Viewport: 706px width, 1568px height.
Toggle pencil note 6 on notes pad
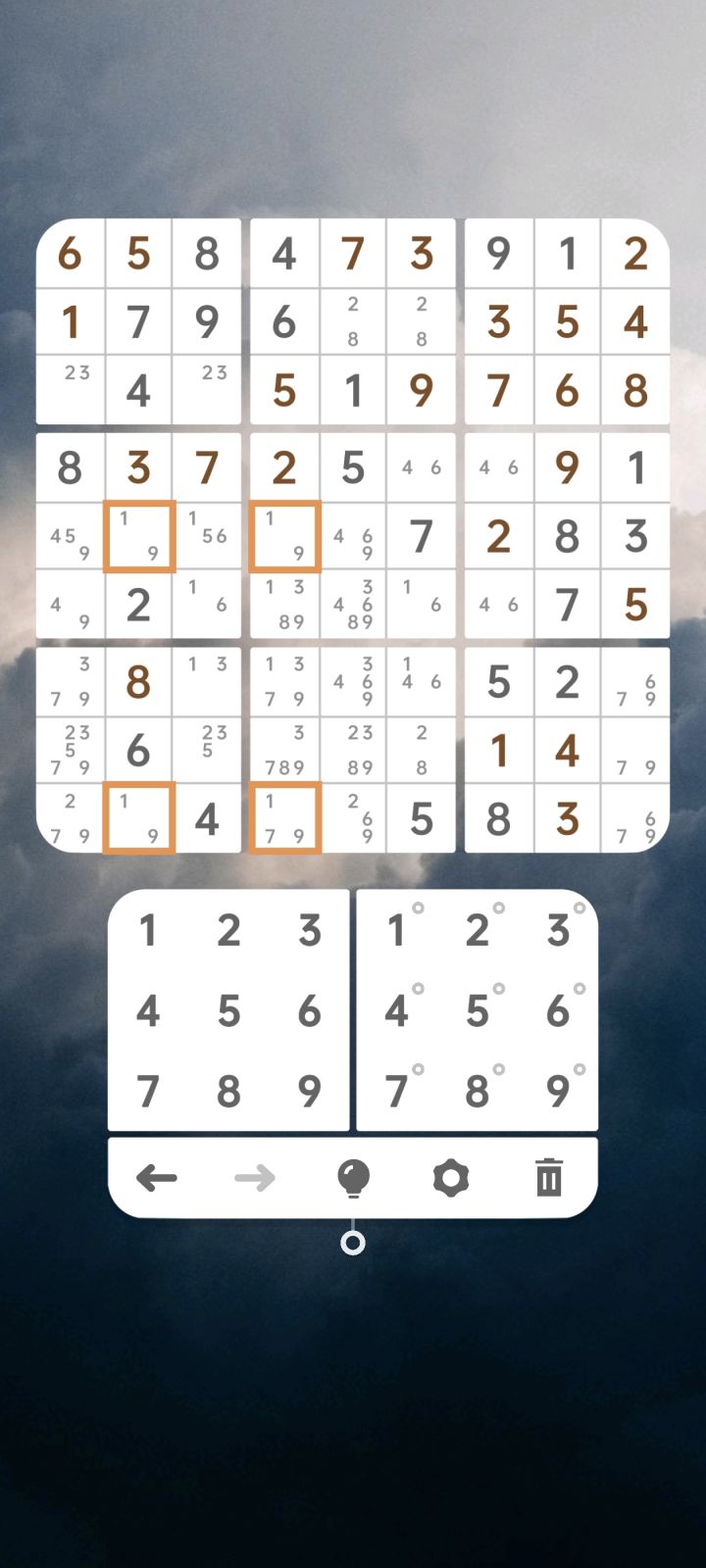556,1012
